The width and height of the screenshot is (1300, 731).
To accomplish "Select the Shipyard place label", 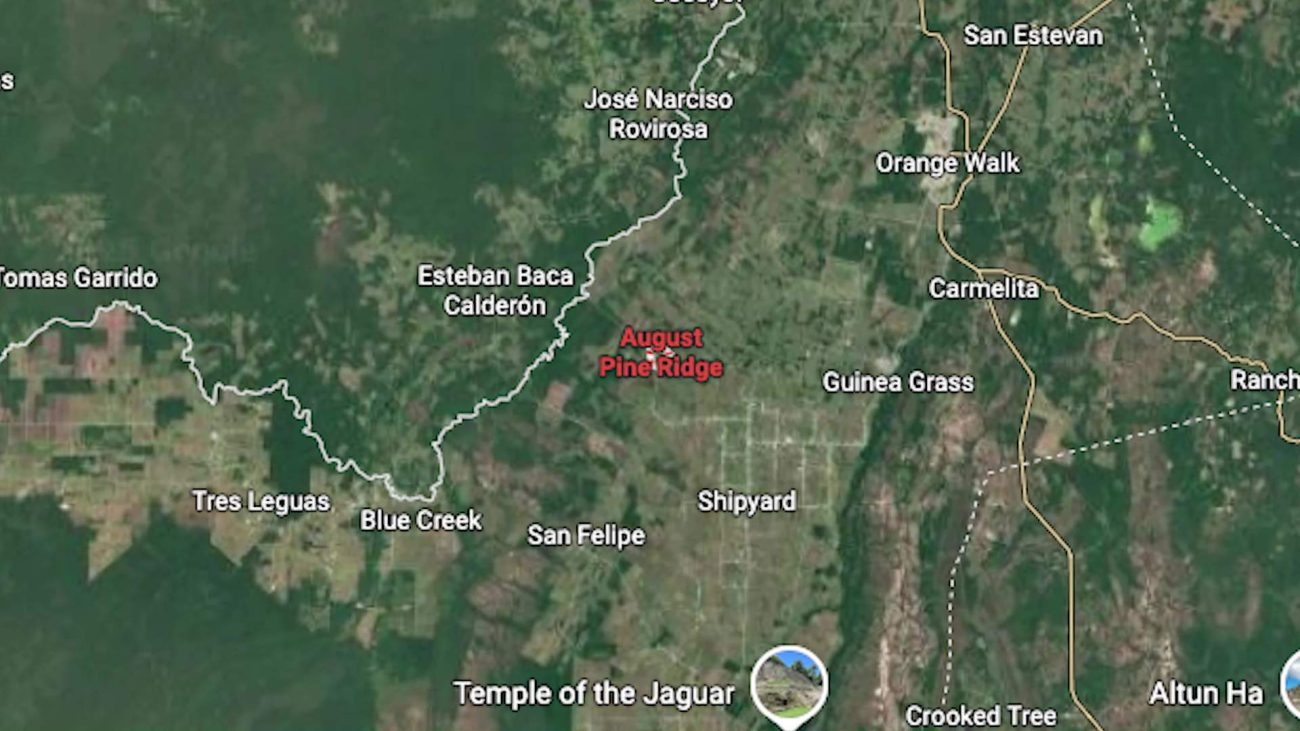I will 746,501.
